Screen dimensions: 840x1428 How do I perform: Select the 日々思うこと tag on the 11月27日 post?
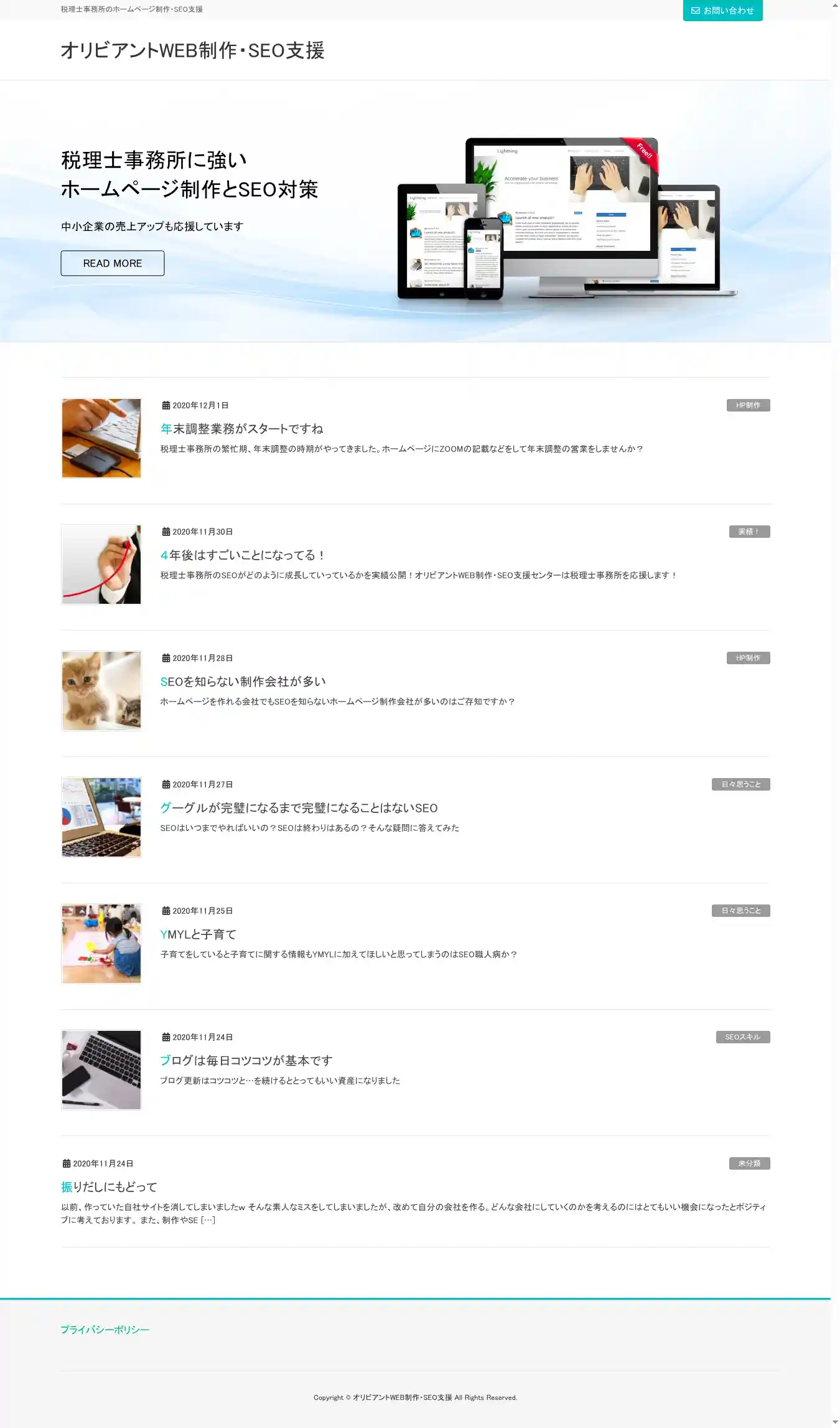point(740,784)
